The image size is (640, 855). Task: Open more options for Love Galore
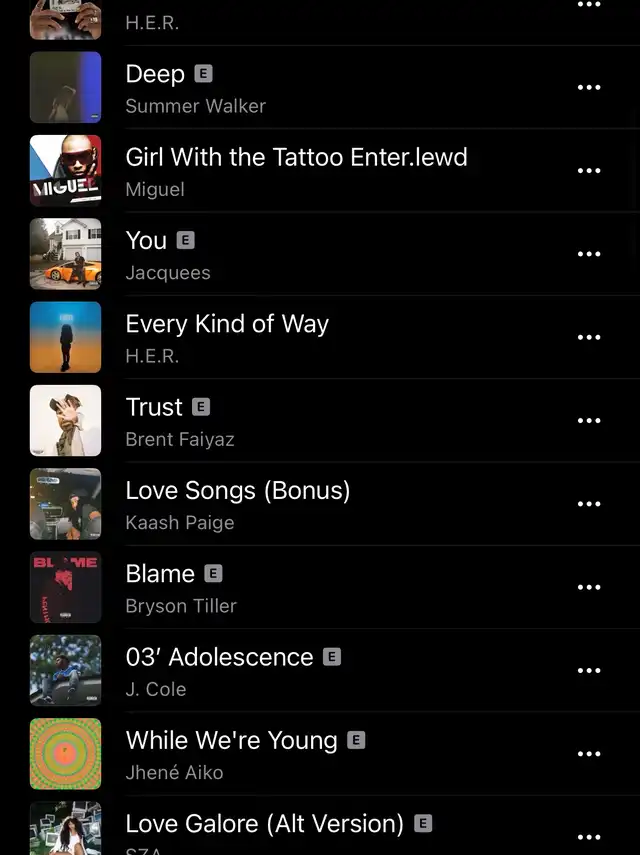[x=589, y=836]
